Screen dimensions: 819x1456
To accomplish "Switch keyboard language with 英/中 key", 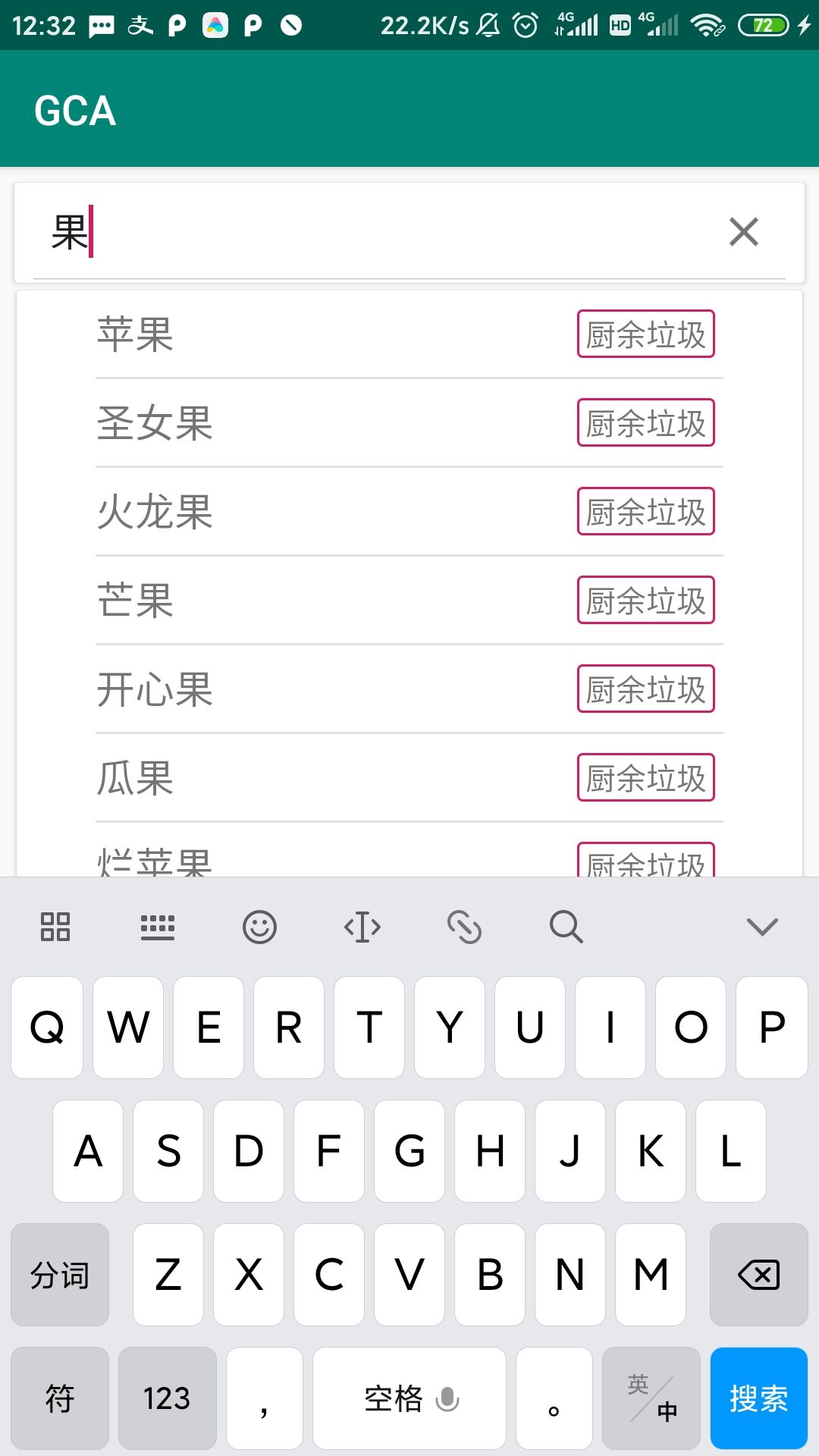I will click(651, 1398).
